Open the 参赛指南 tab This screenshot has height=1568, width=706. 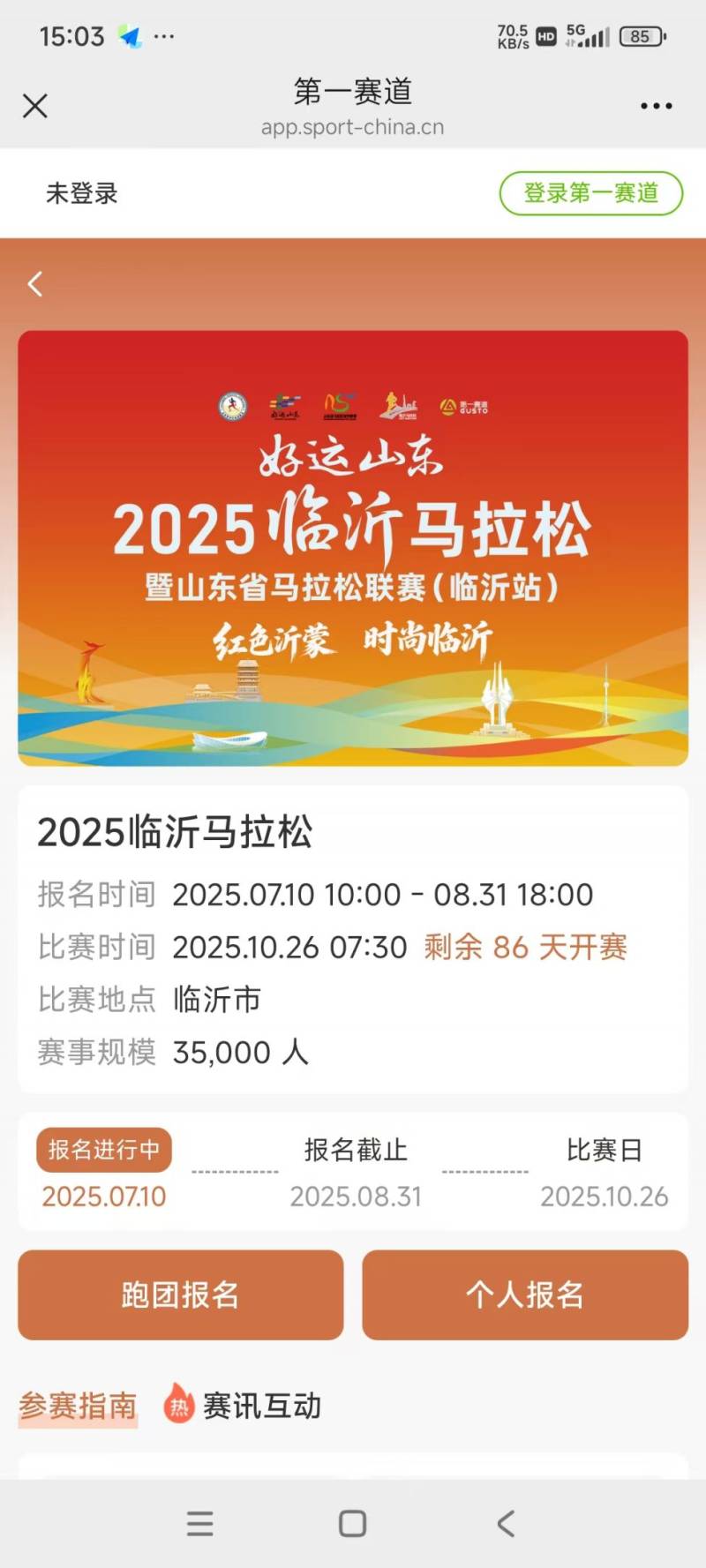78,1405
